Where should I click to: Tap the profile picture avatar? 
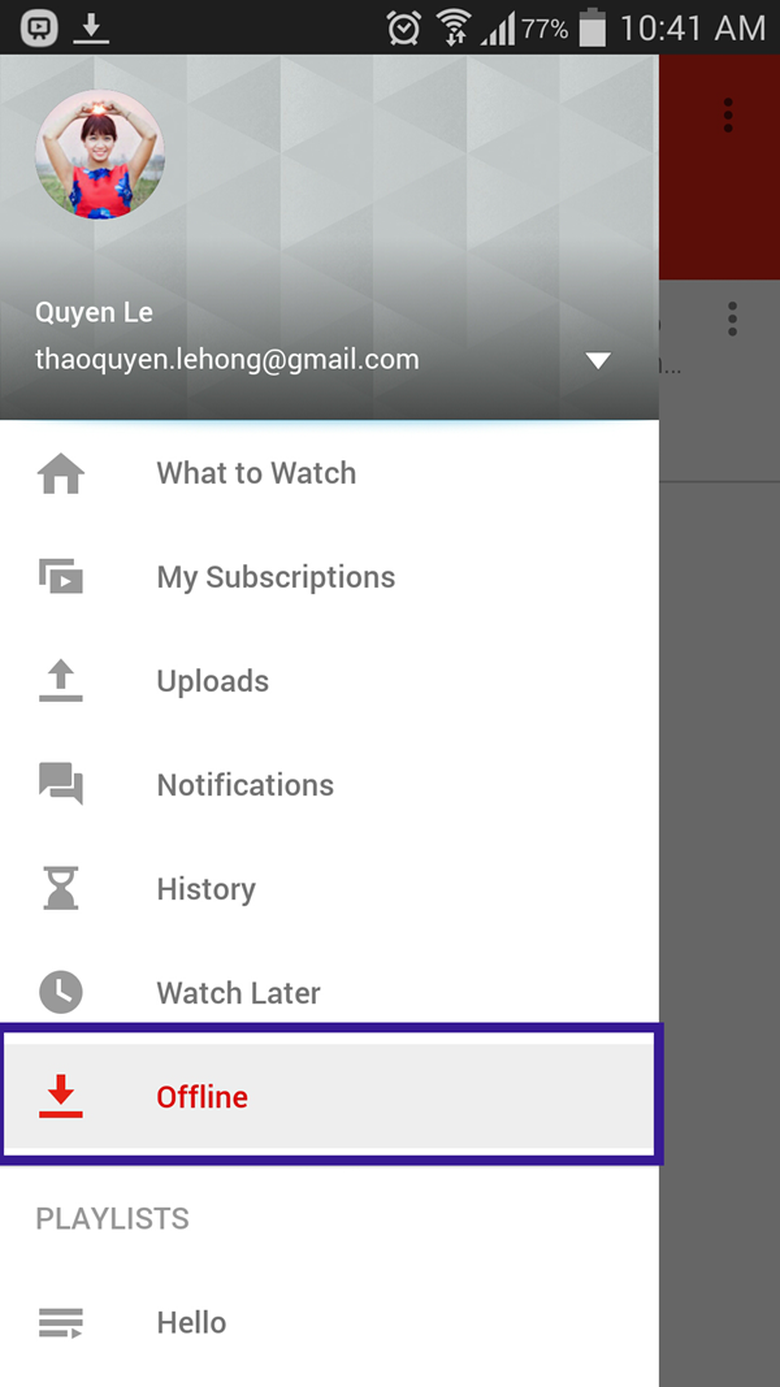(x=100, y=154)
